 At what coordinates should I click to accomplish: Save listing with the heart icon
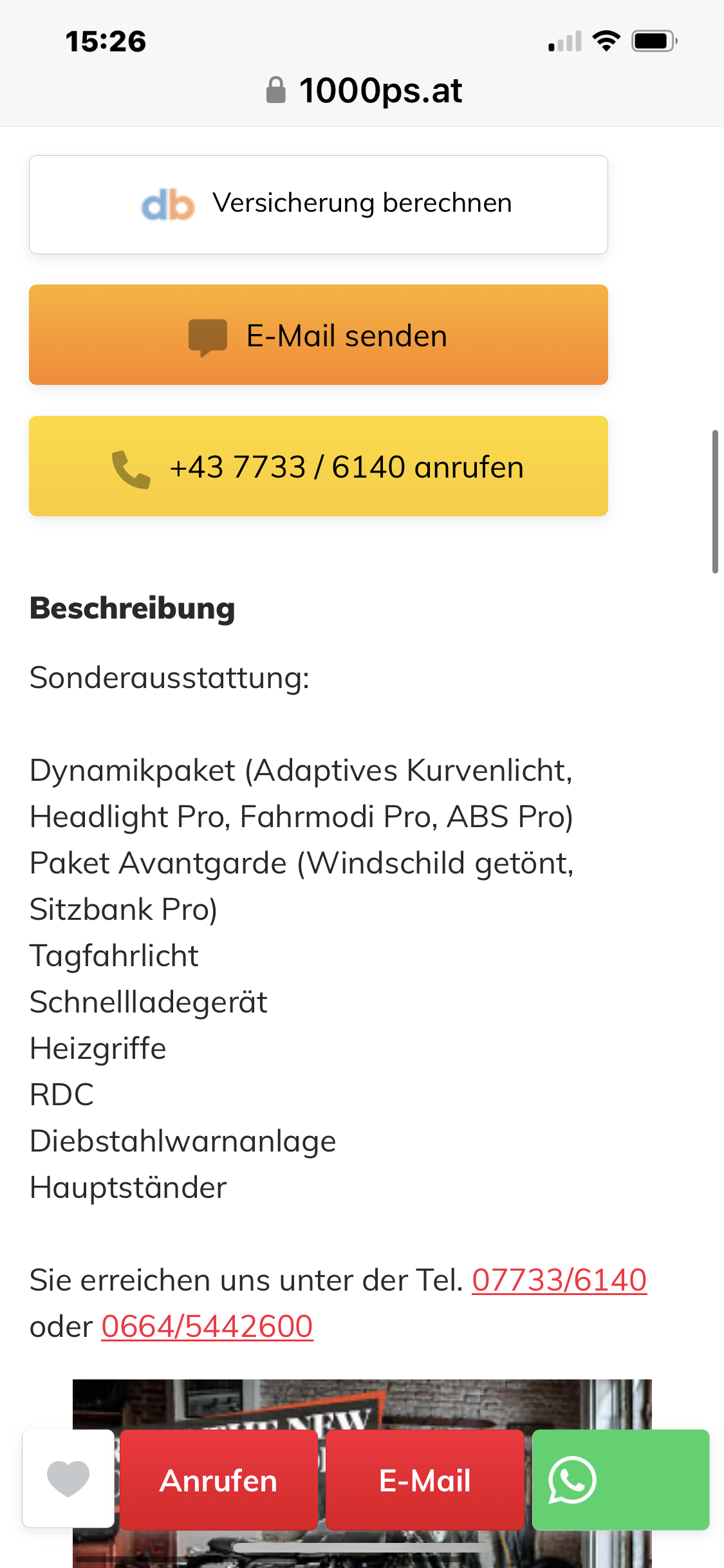click(x=68, y=1479)
